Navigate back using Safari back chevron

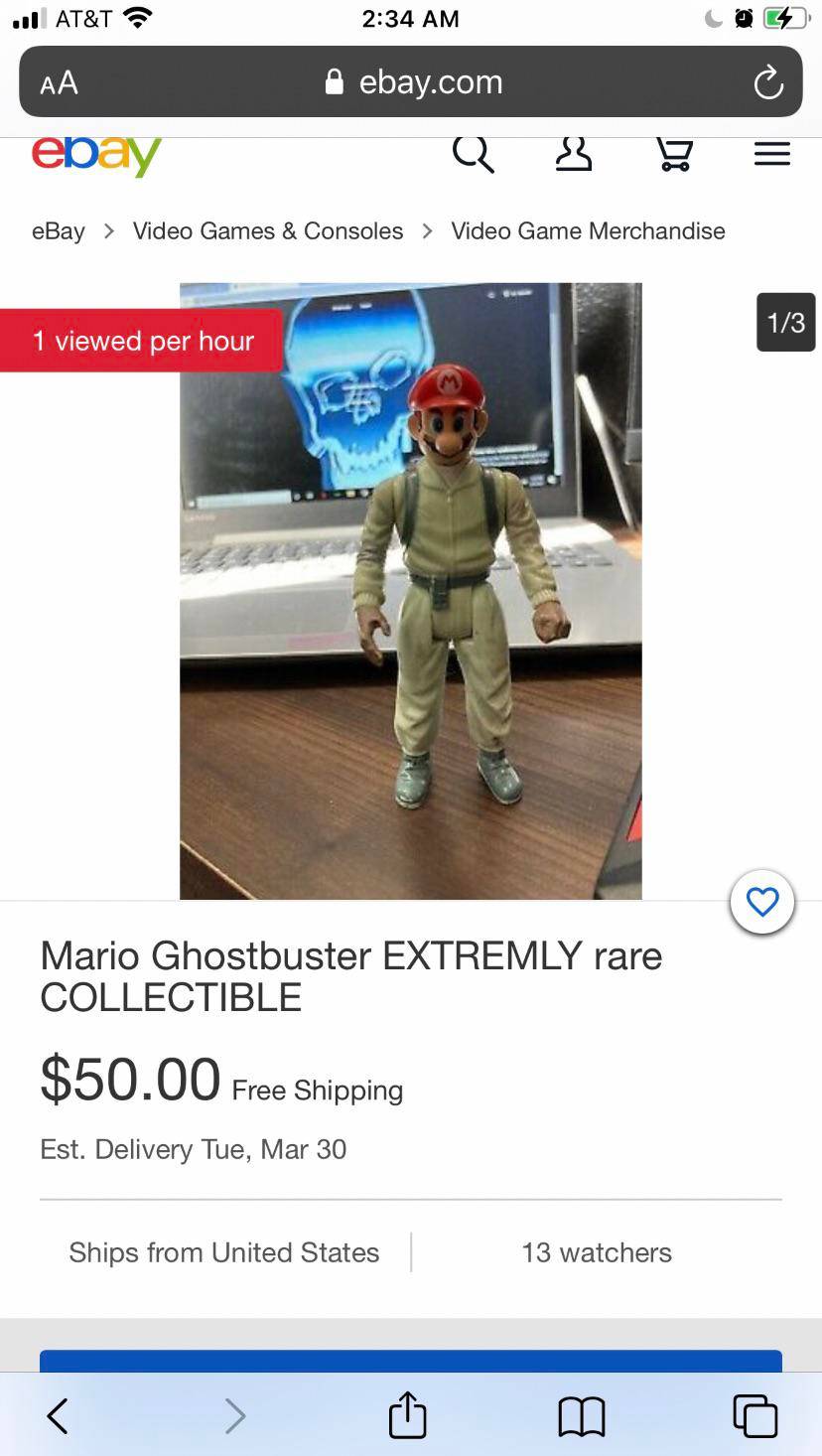[58, 1414]
